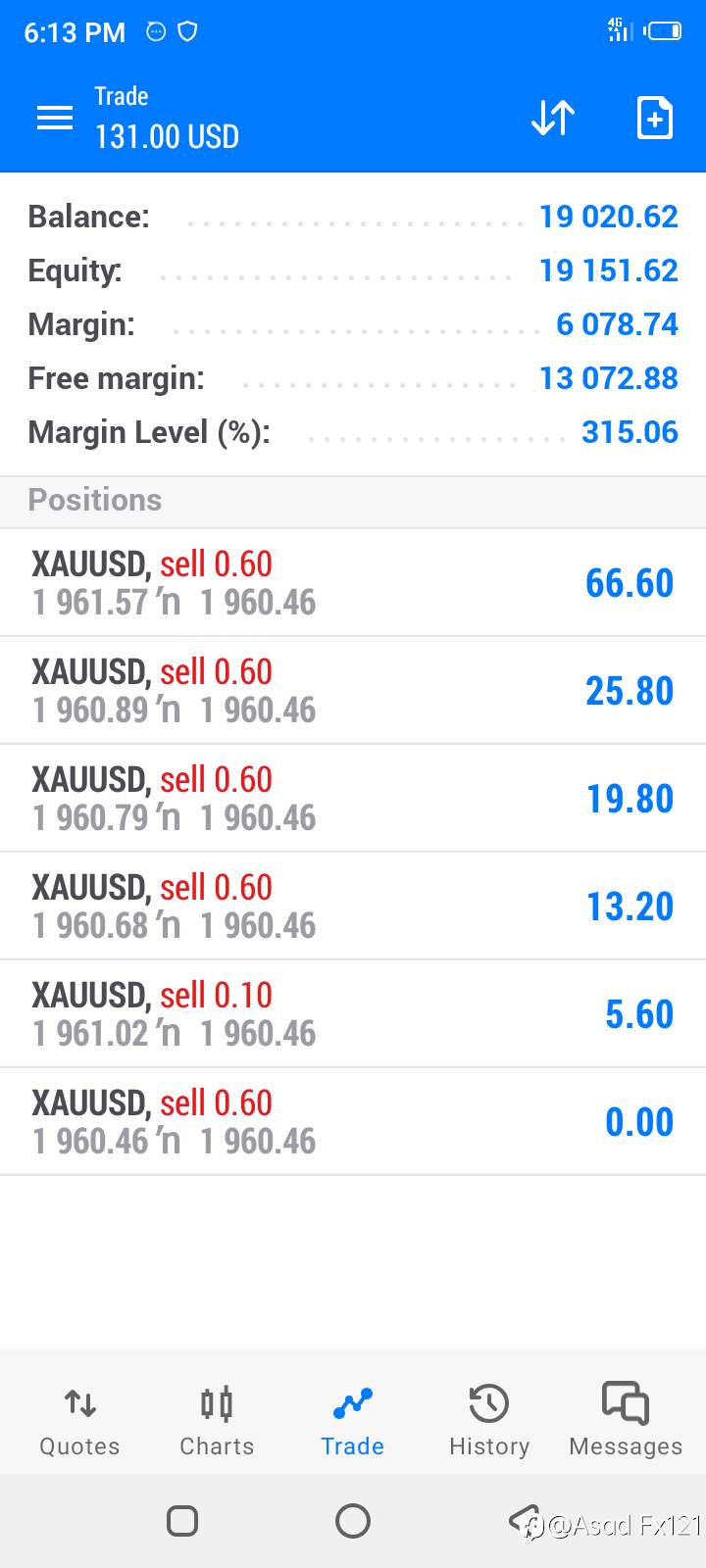Tap the sort positions arrows icon
The width and height of the screenshot is (706, 1568).
(x=553, y=119)
